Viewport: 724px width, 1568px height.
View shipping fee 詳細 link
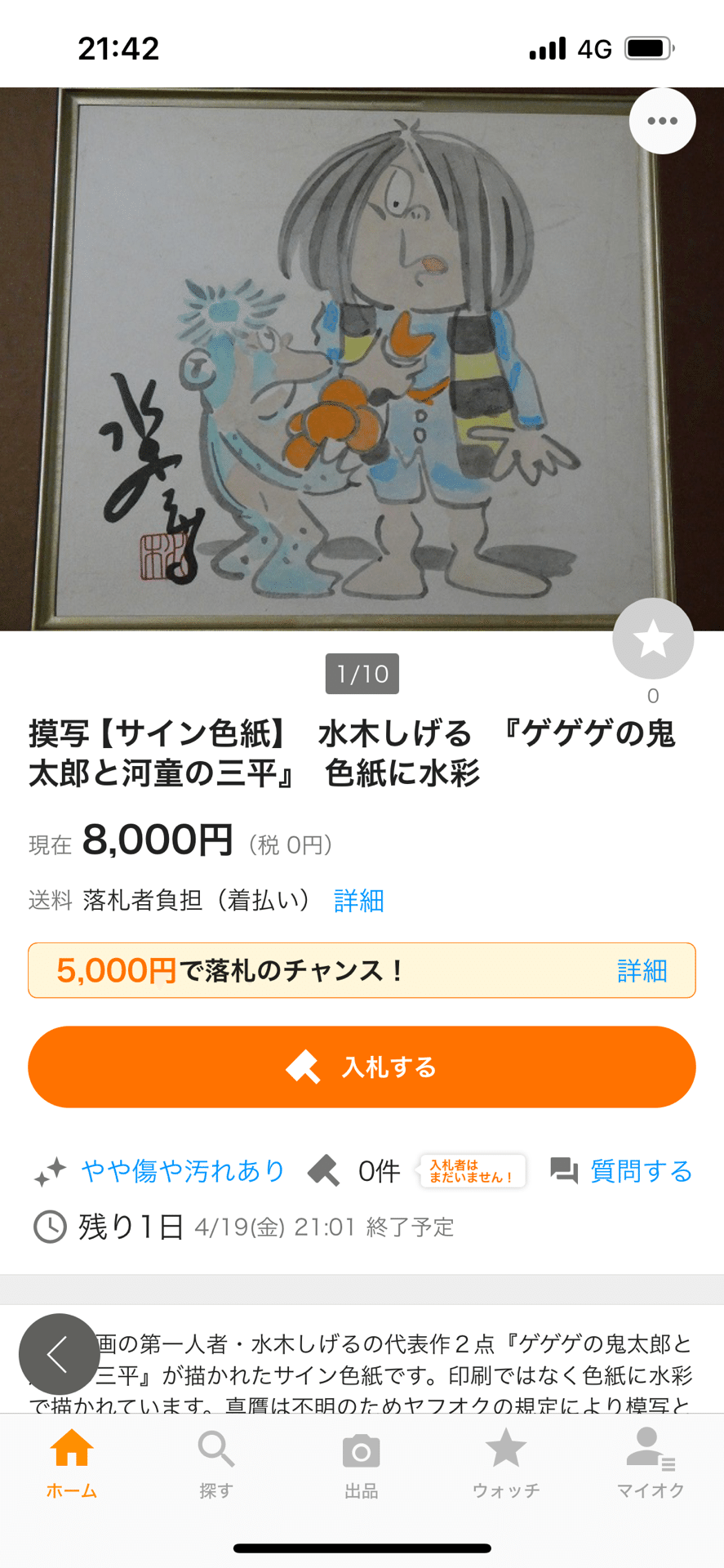[x=359, y=901]
